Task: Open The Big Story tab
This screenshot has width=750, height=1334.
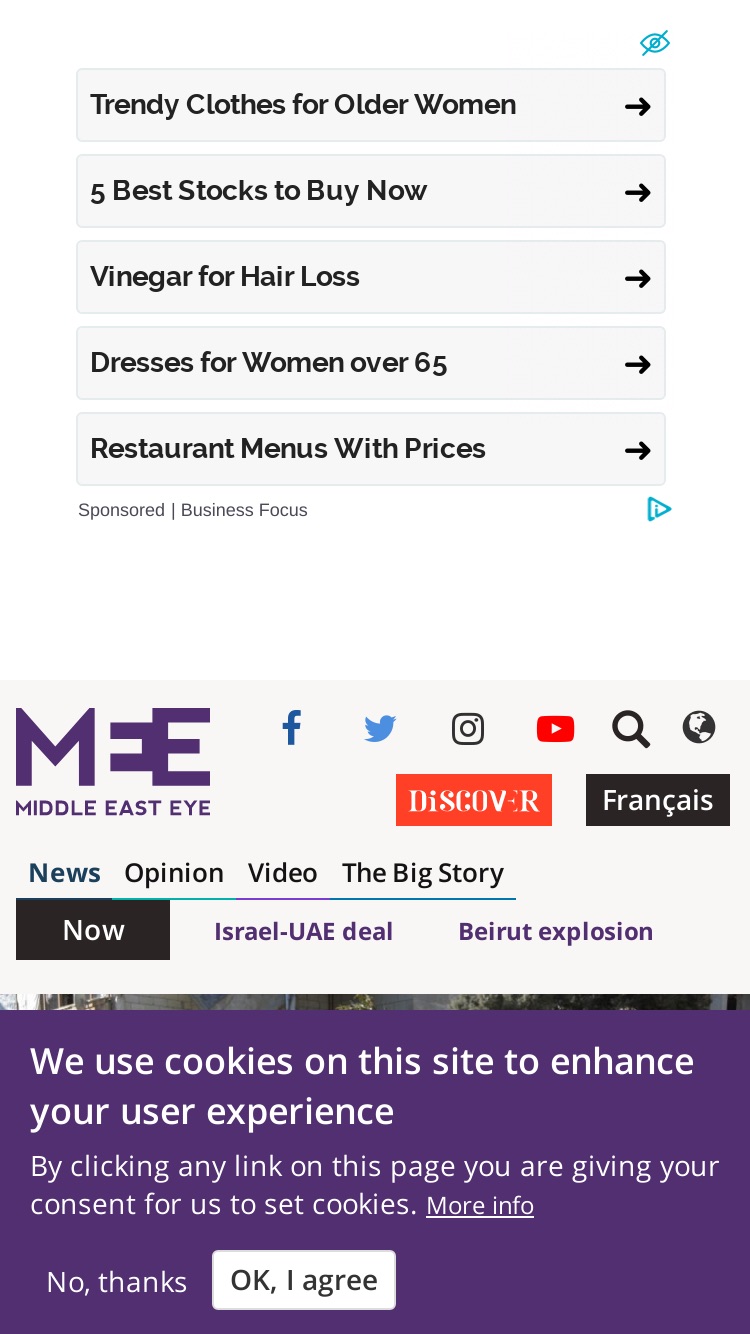Action: [423, 873]
